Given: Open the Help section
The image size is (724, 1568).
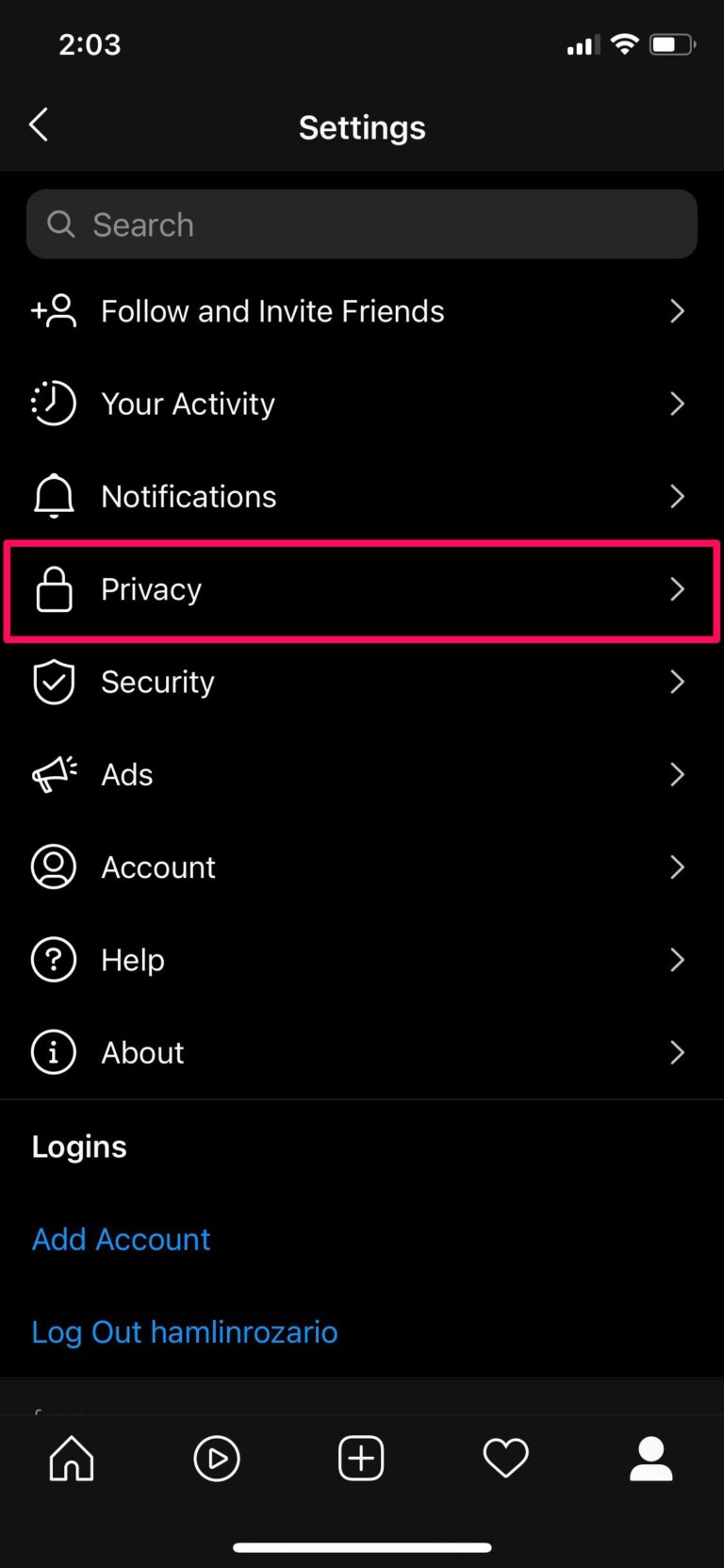Looking at the screenshot, I should 362,960.
